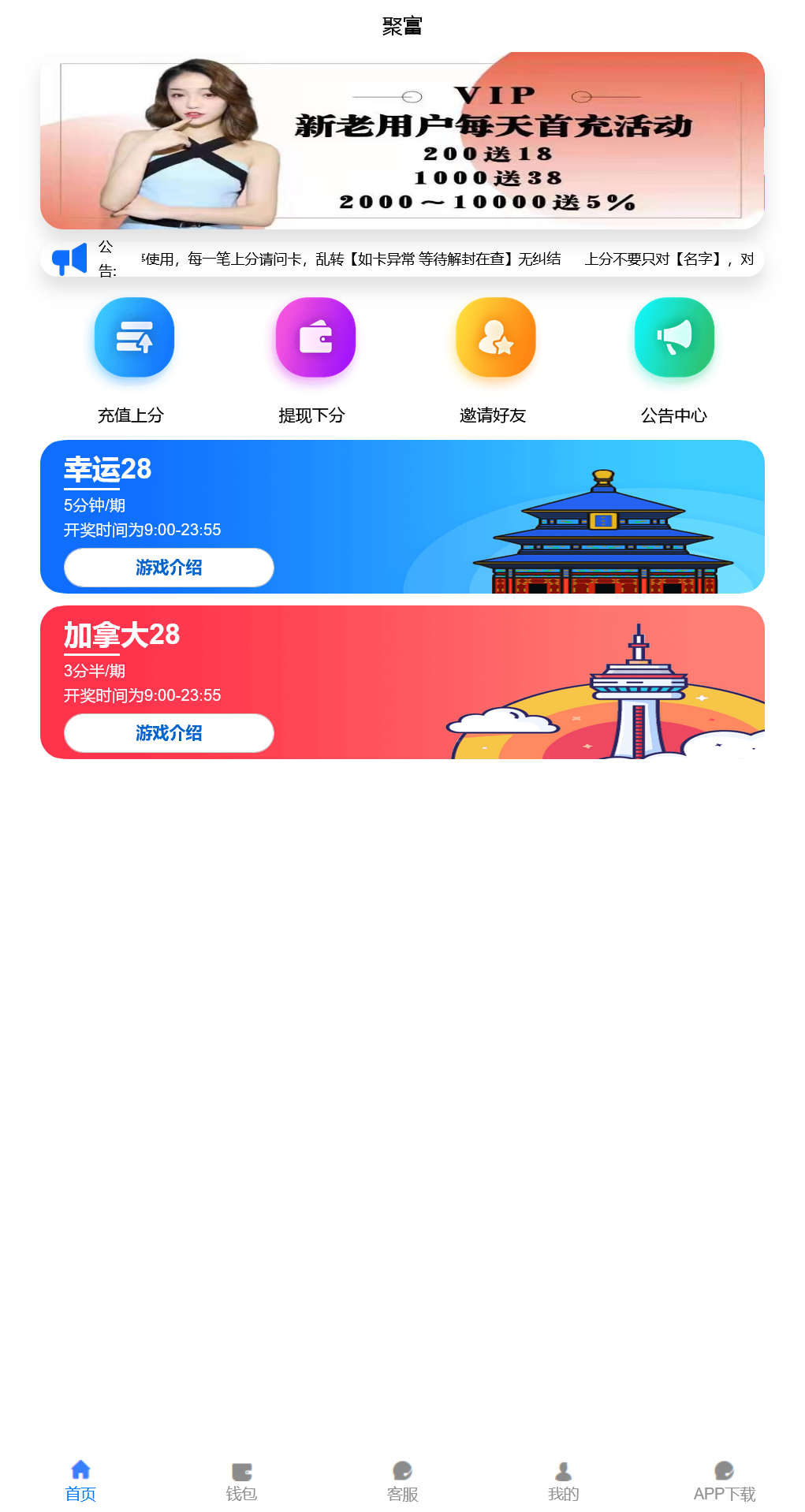
Task: Click the megaphone announcement icon
Action: 69,256
